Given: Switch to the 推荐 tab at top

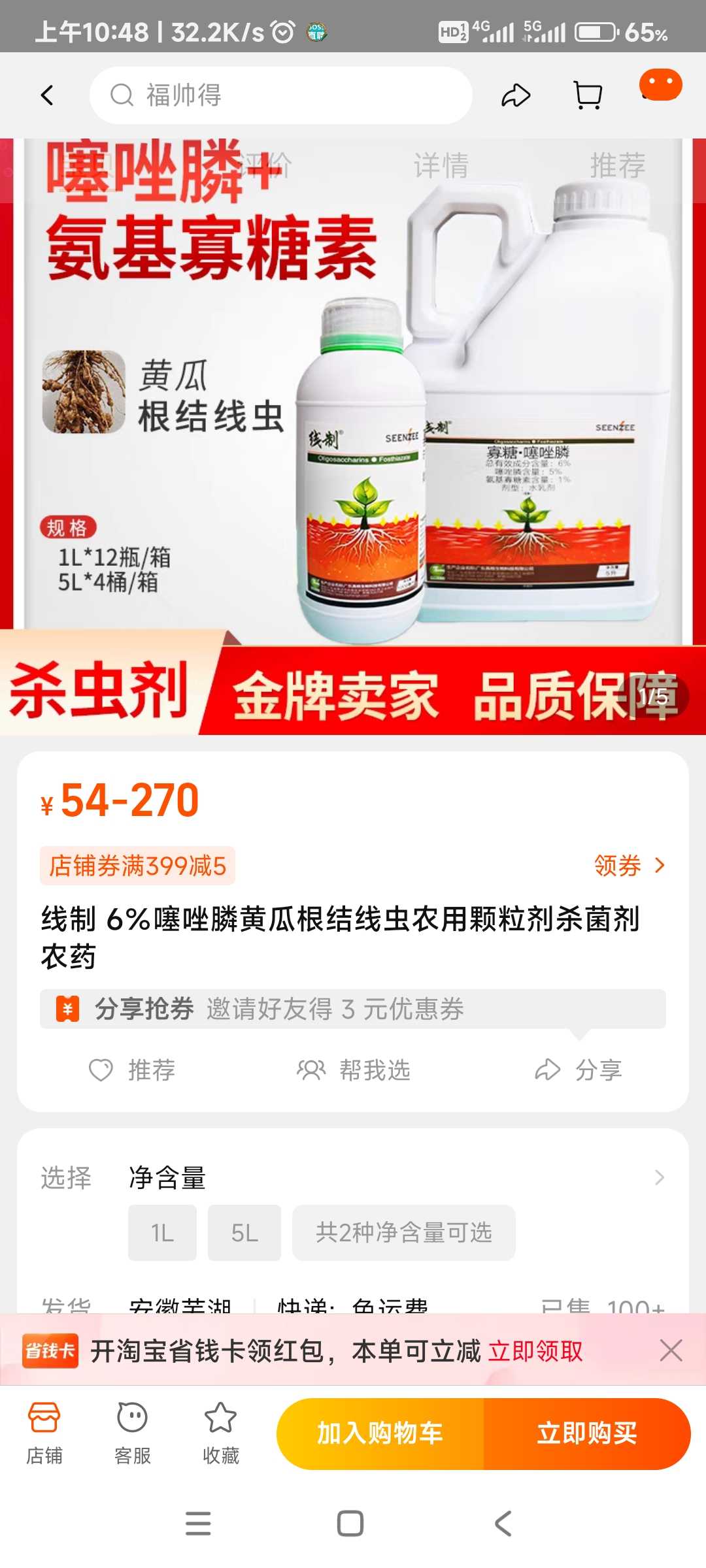Looking at the screenshot, I should click(x=617, y=165).
